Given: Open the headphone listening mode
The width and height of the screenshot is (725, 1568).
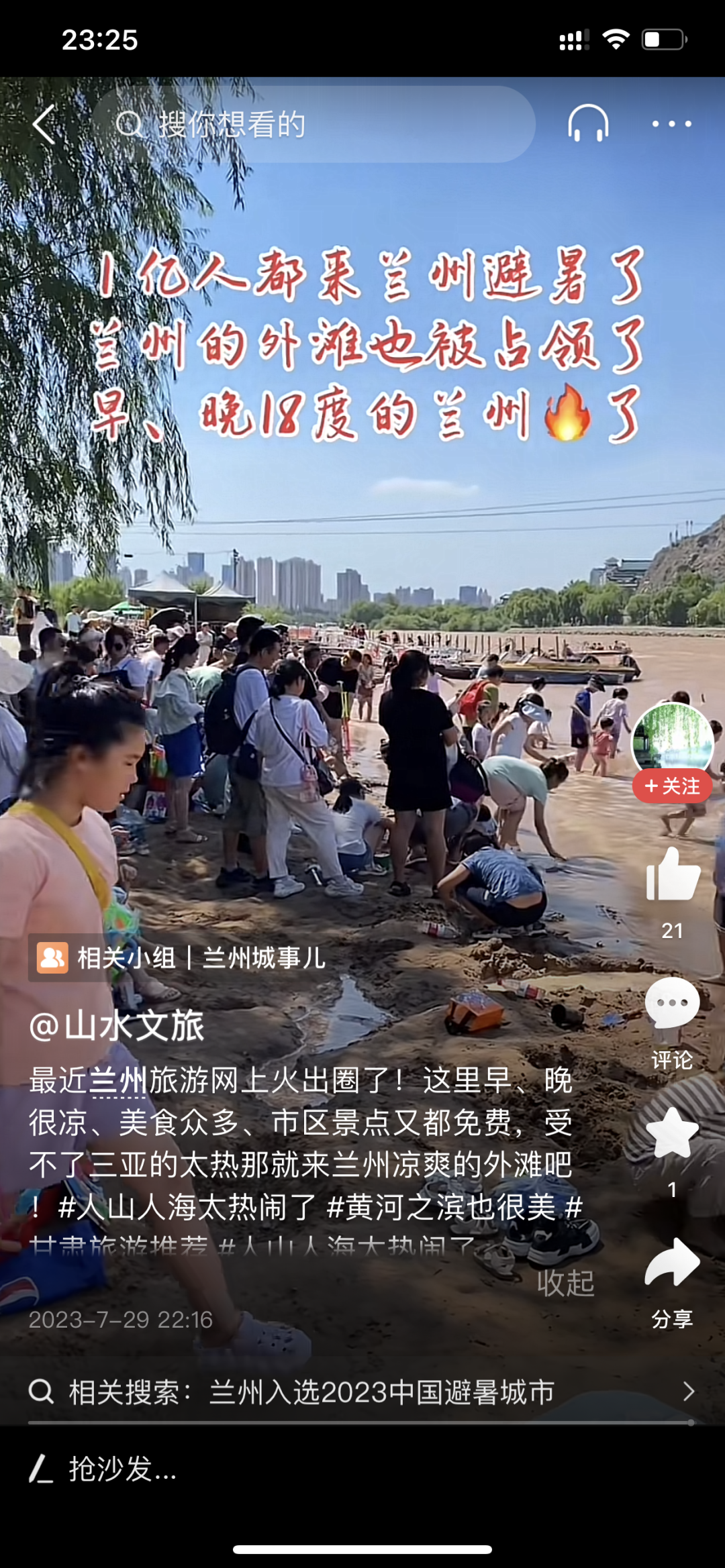Looking at the screenshot, I should pyautogui.click(x=588, y=124).
